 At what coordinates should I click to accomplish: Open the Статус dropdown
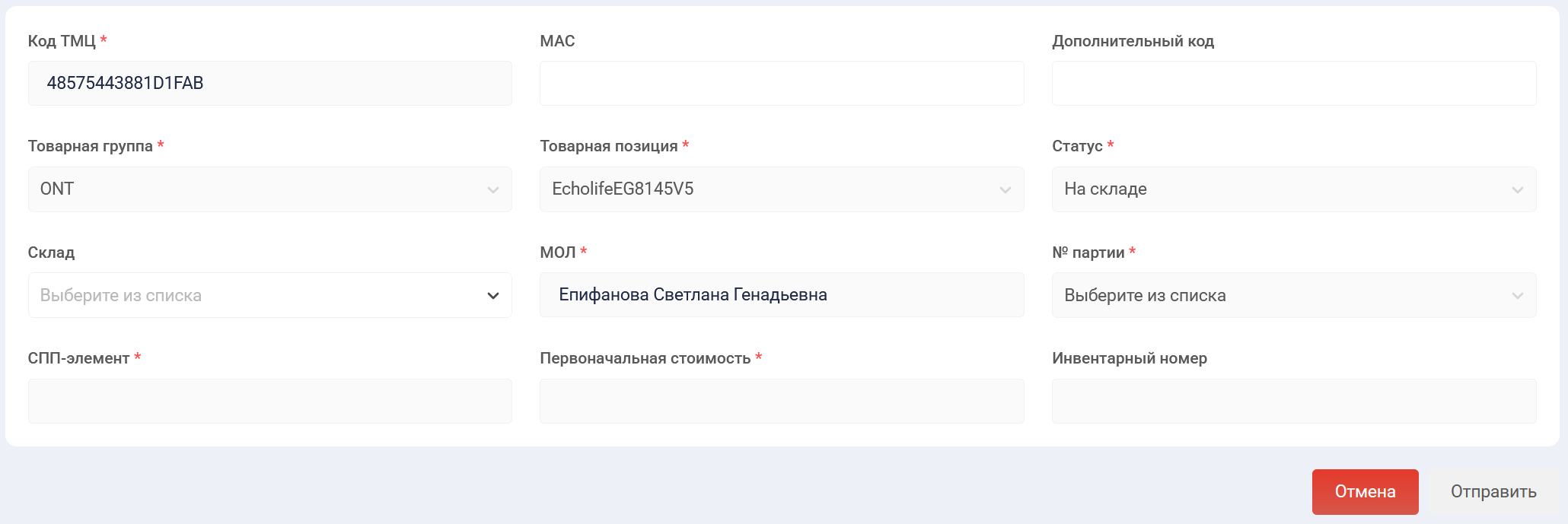1293,189
